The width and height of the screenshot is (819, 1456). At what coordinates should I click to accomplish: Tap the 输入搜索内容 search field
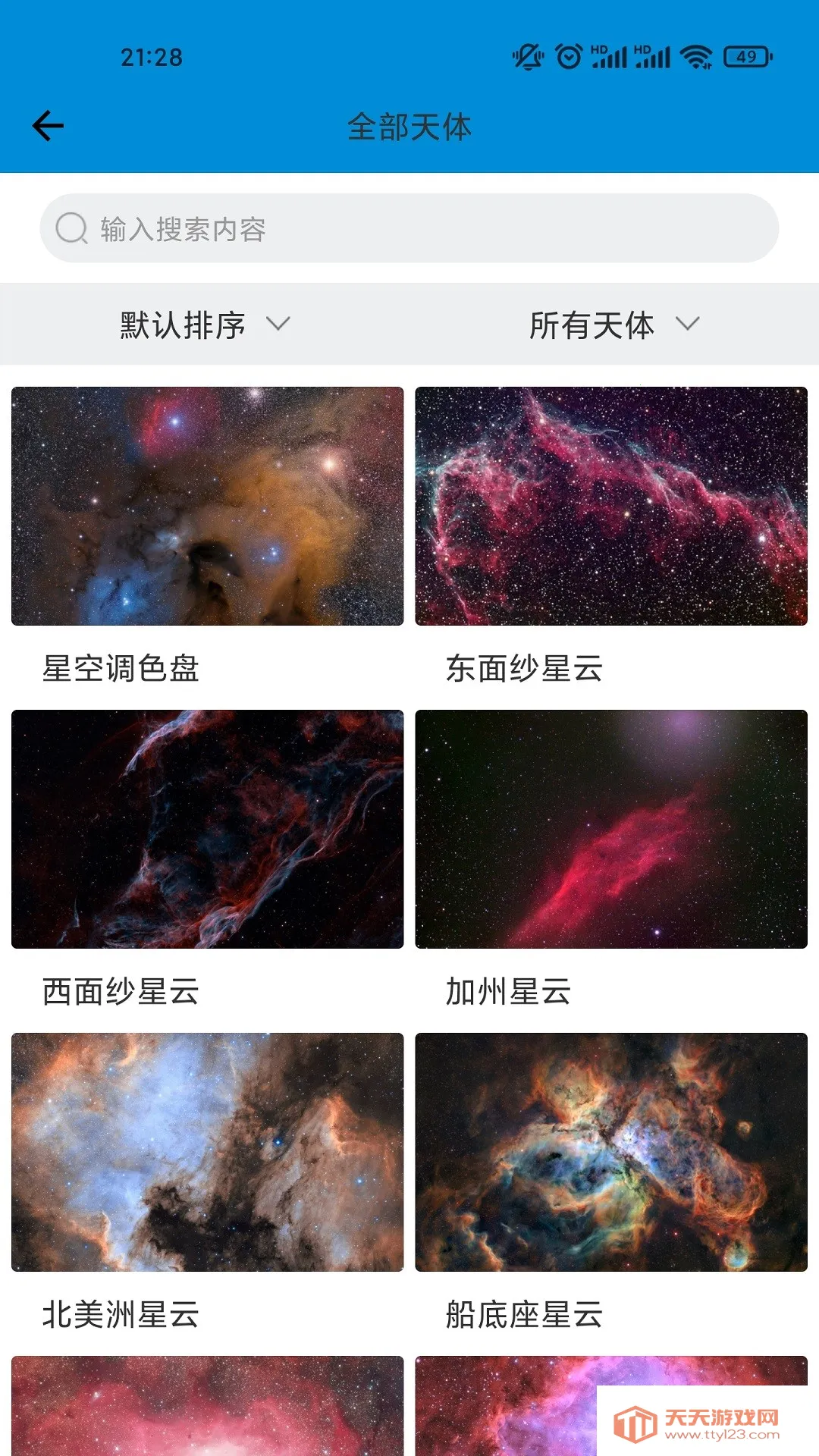pyautogui.click(x=409, y=228)
